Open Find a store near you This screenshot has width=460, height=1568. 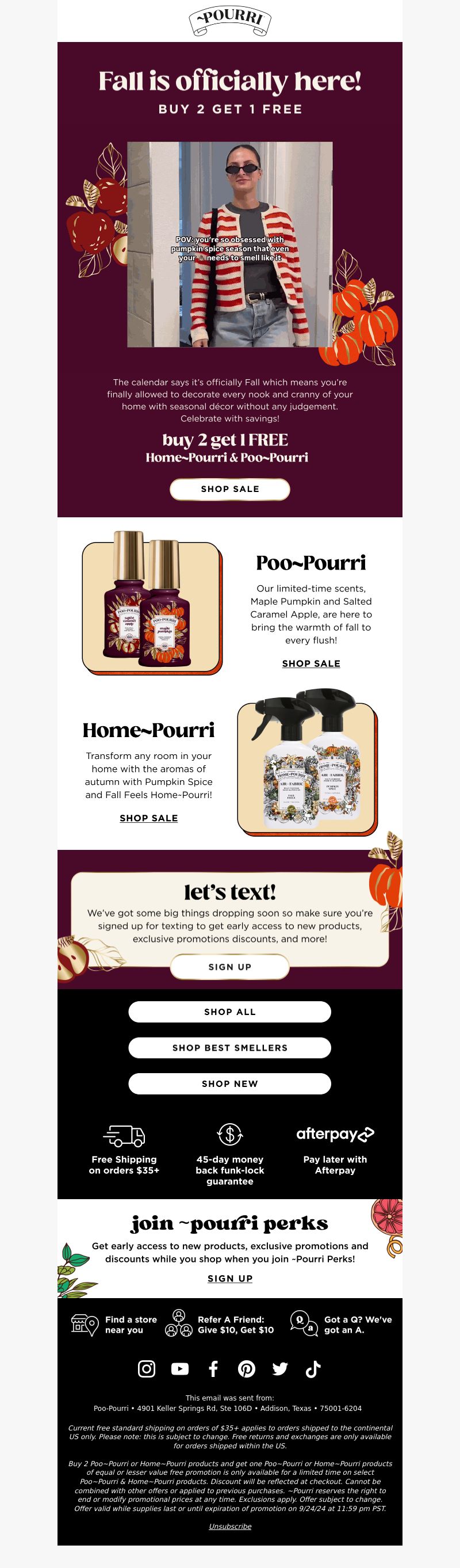(x=115, y=1325)
